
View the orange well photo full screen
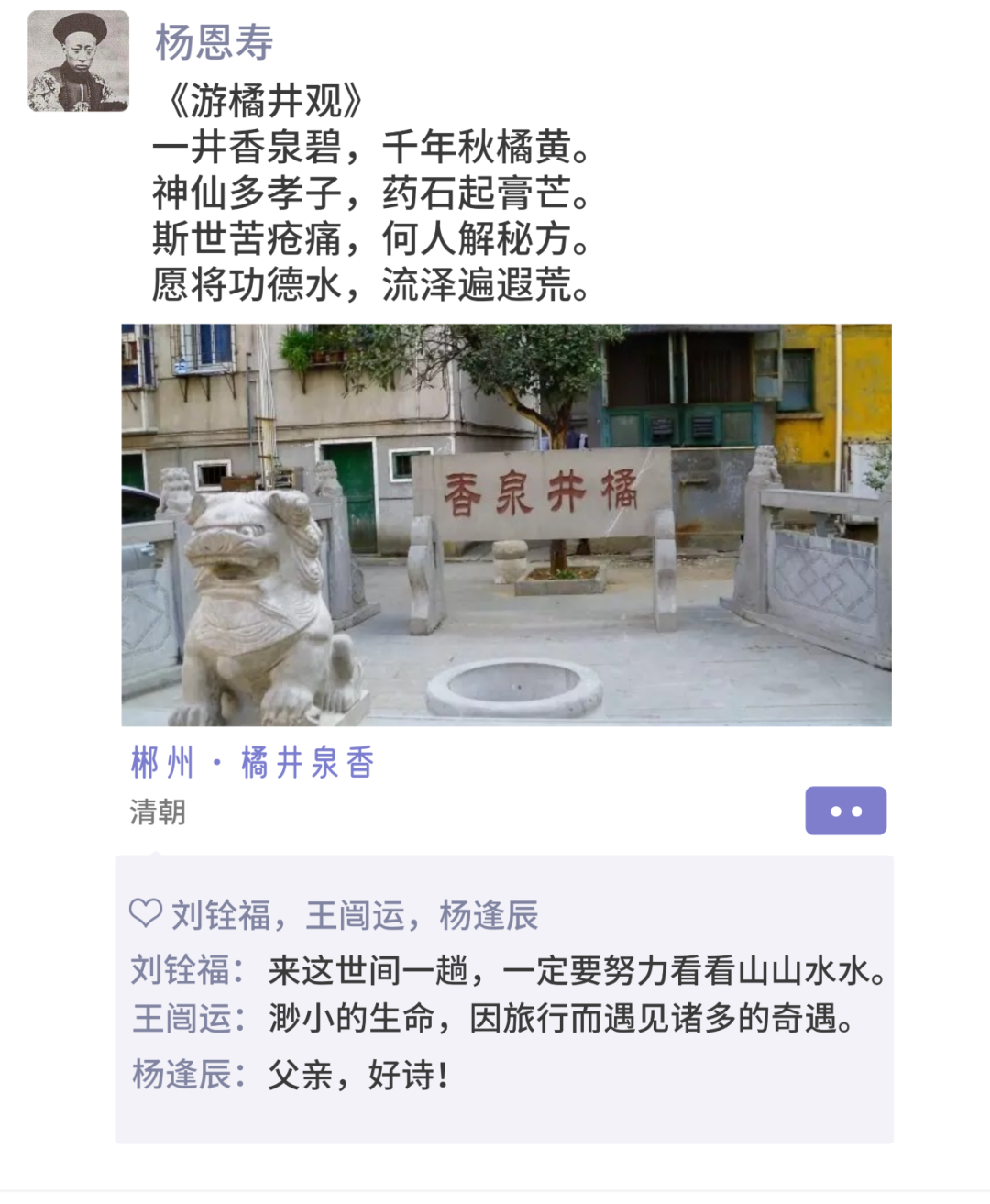(502, 527)
